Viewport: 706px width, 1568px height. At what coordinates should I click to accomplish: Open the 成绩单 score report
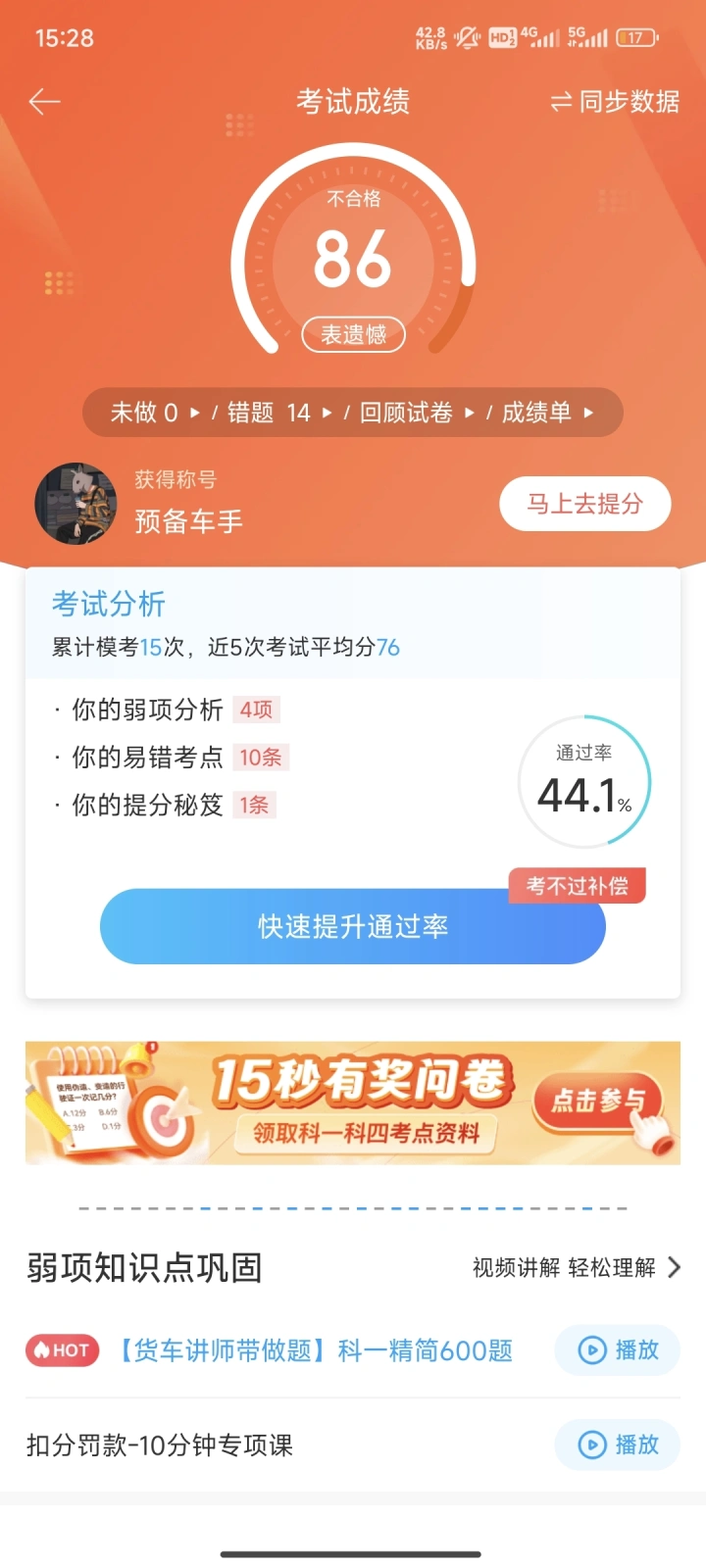pyautogui.click(x=547, y=413)
